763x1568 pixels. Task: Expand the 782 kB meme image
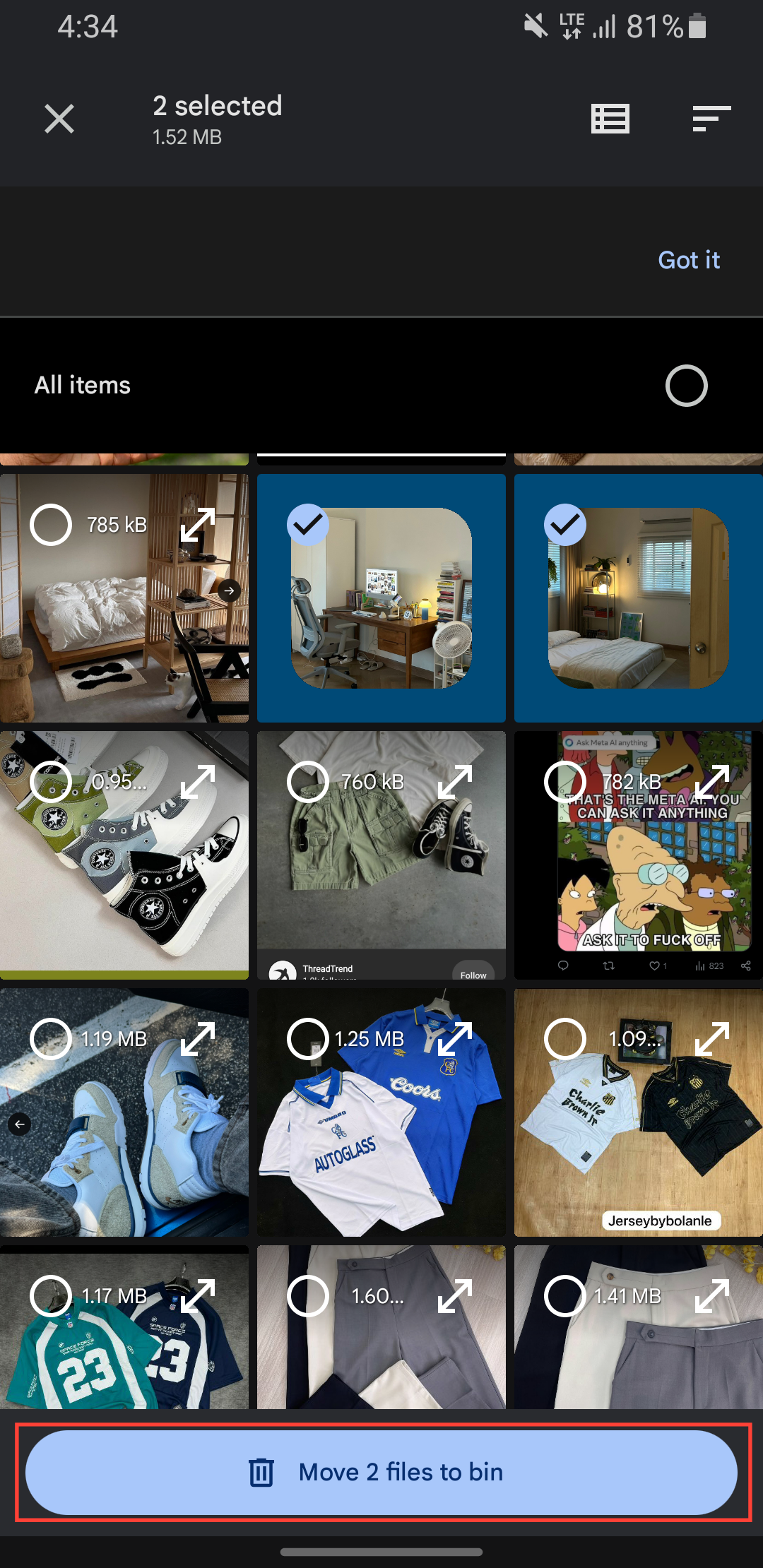(x=712, y=782)
